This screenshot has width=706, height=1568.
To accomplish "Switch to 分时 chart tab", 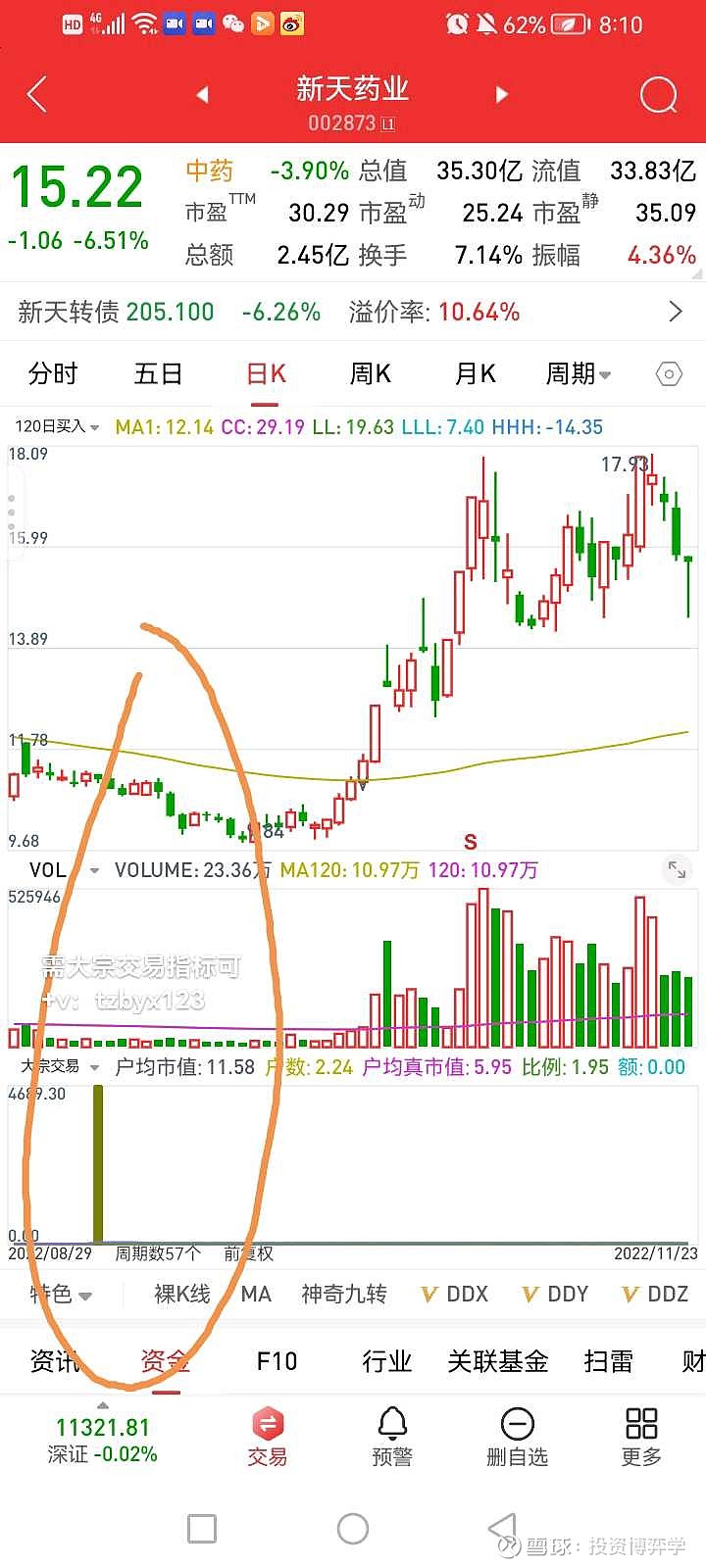I will tap(53, 373).
